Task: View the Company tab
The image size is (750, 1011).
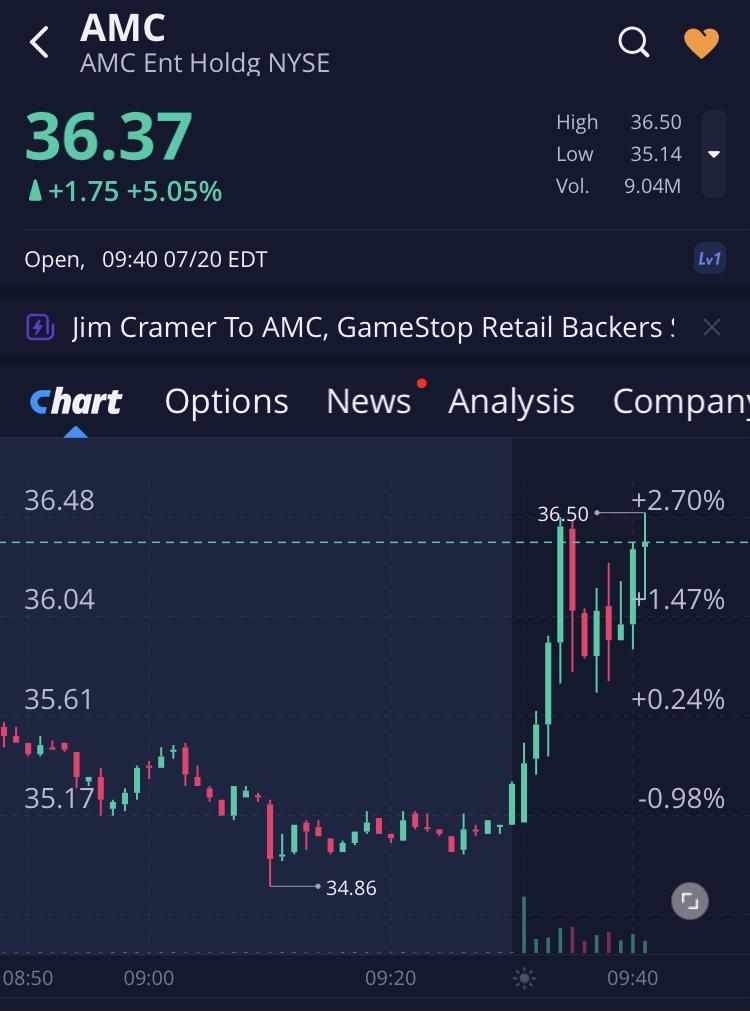Action: 680,401
